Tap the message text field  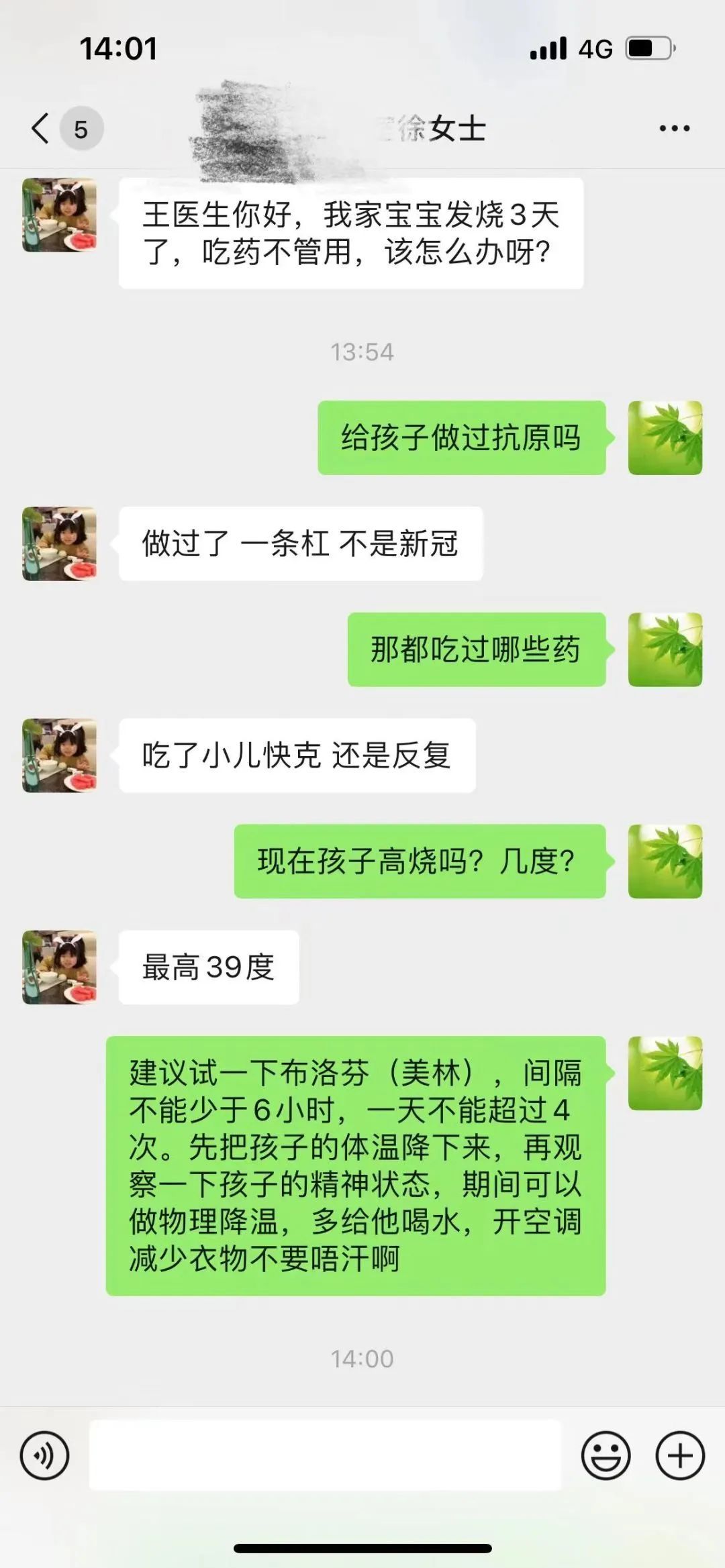(x=325, y=1455)
